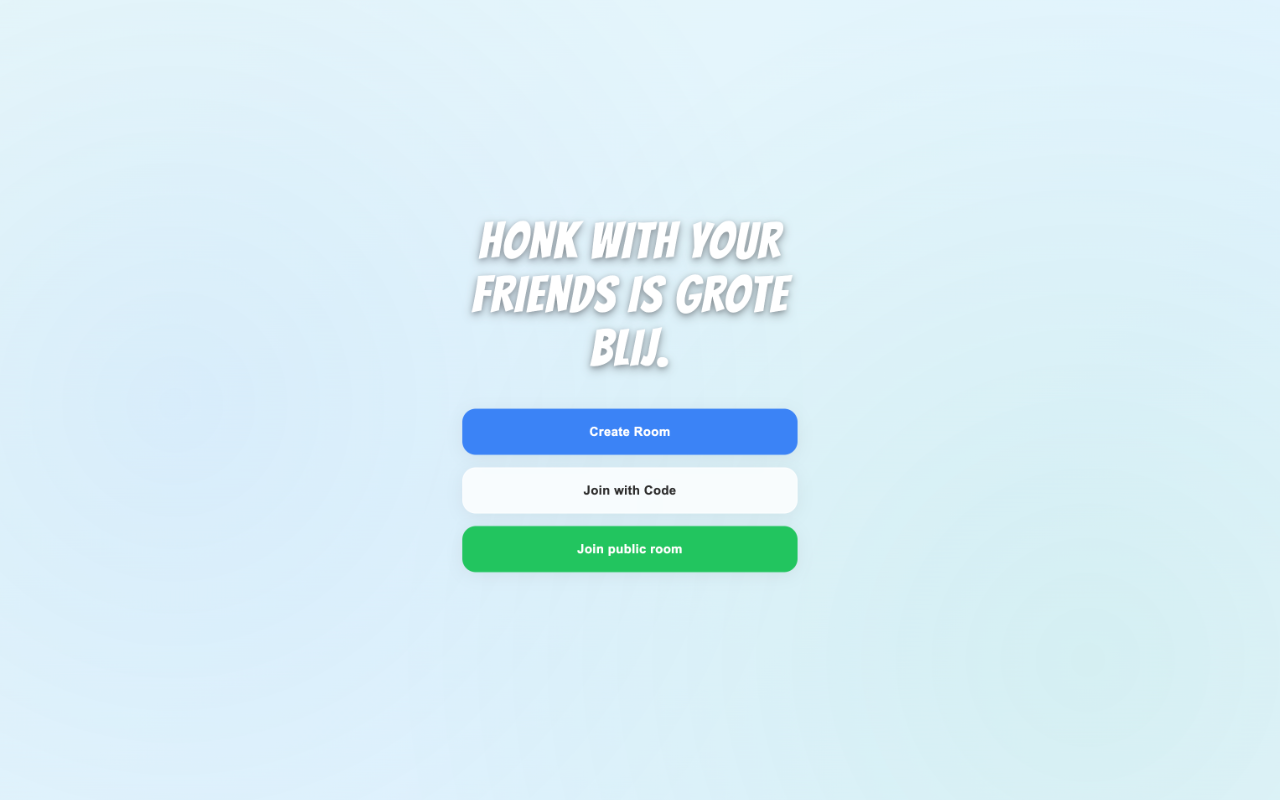Image resolution: width=1280 pixels, height=800 pixels.
Task: Join a public room
Action: pos(629,549)
